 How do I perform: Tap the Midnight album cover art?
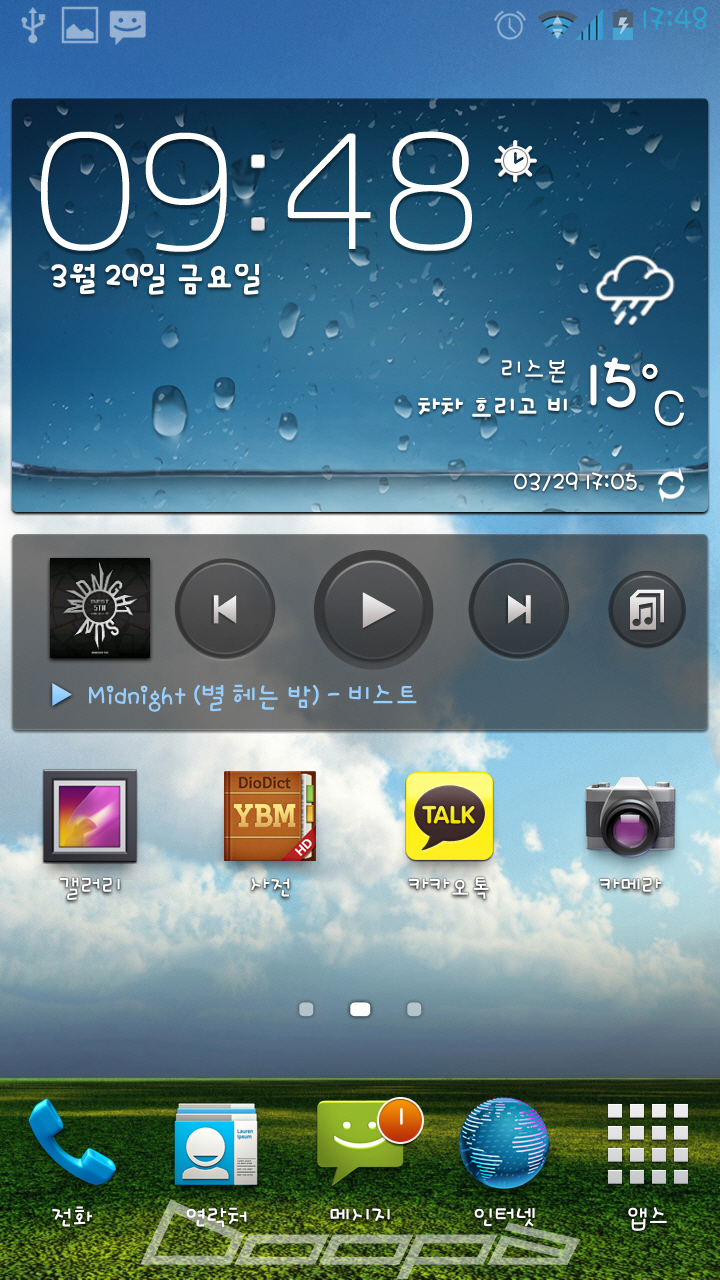(100, 608)
